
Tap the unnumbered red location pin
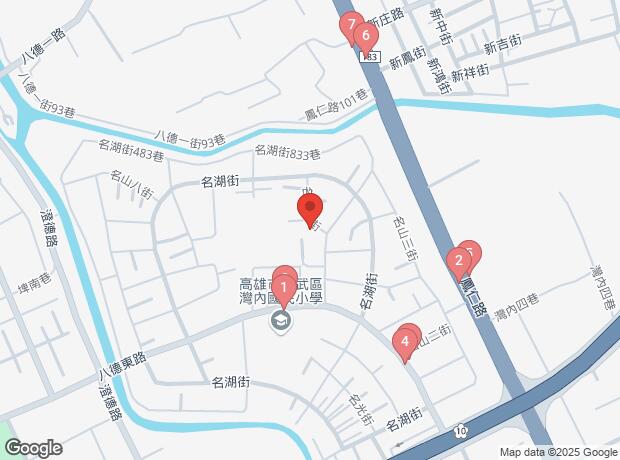pyautogui.click(x=309, y=210)
